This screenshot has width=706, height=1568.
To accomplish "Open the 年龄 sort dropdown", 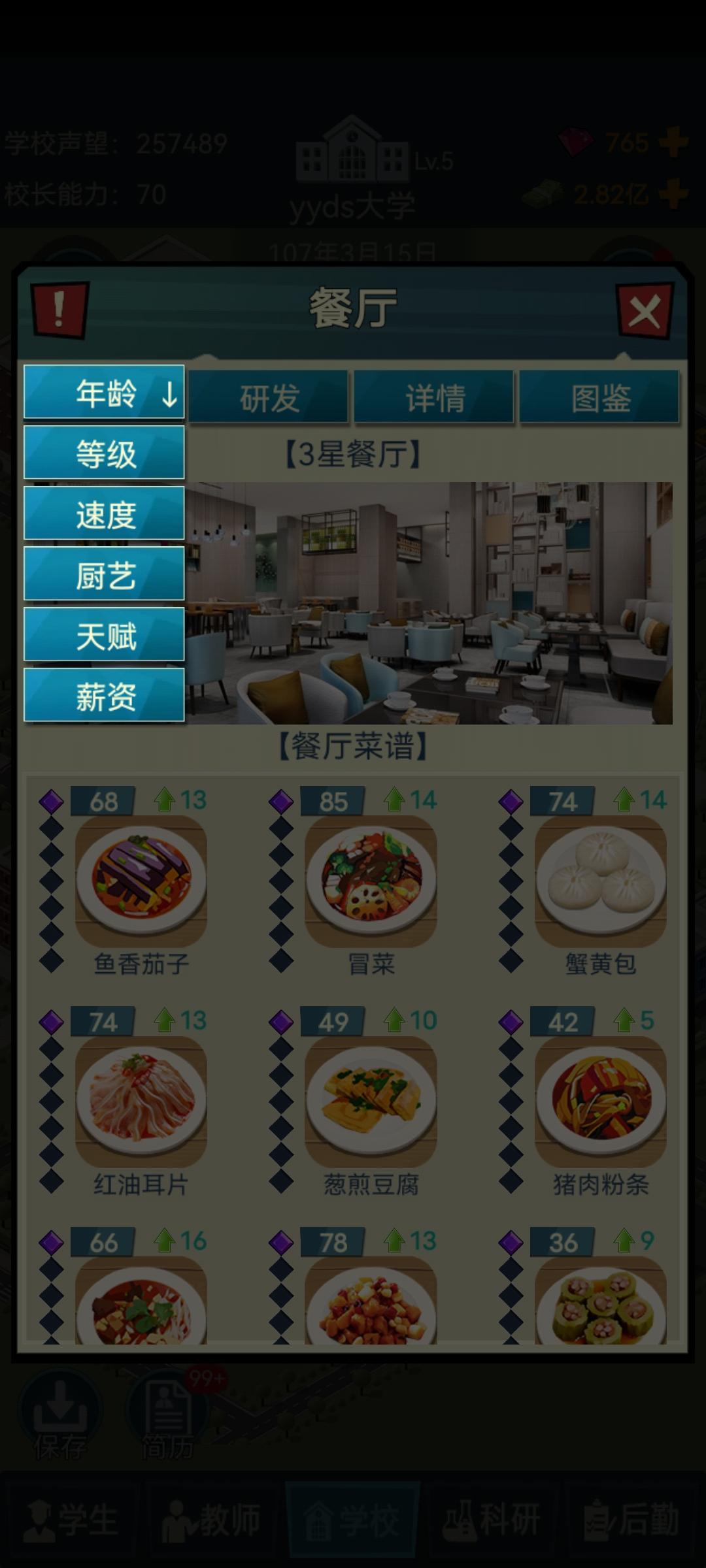I will click(x=105, y=392).
